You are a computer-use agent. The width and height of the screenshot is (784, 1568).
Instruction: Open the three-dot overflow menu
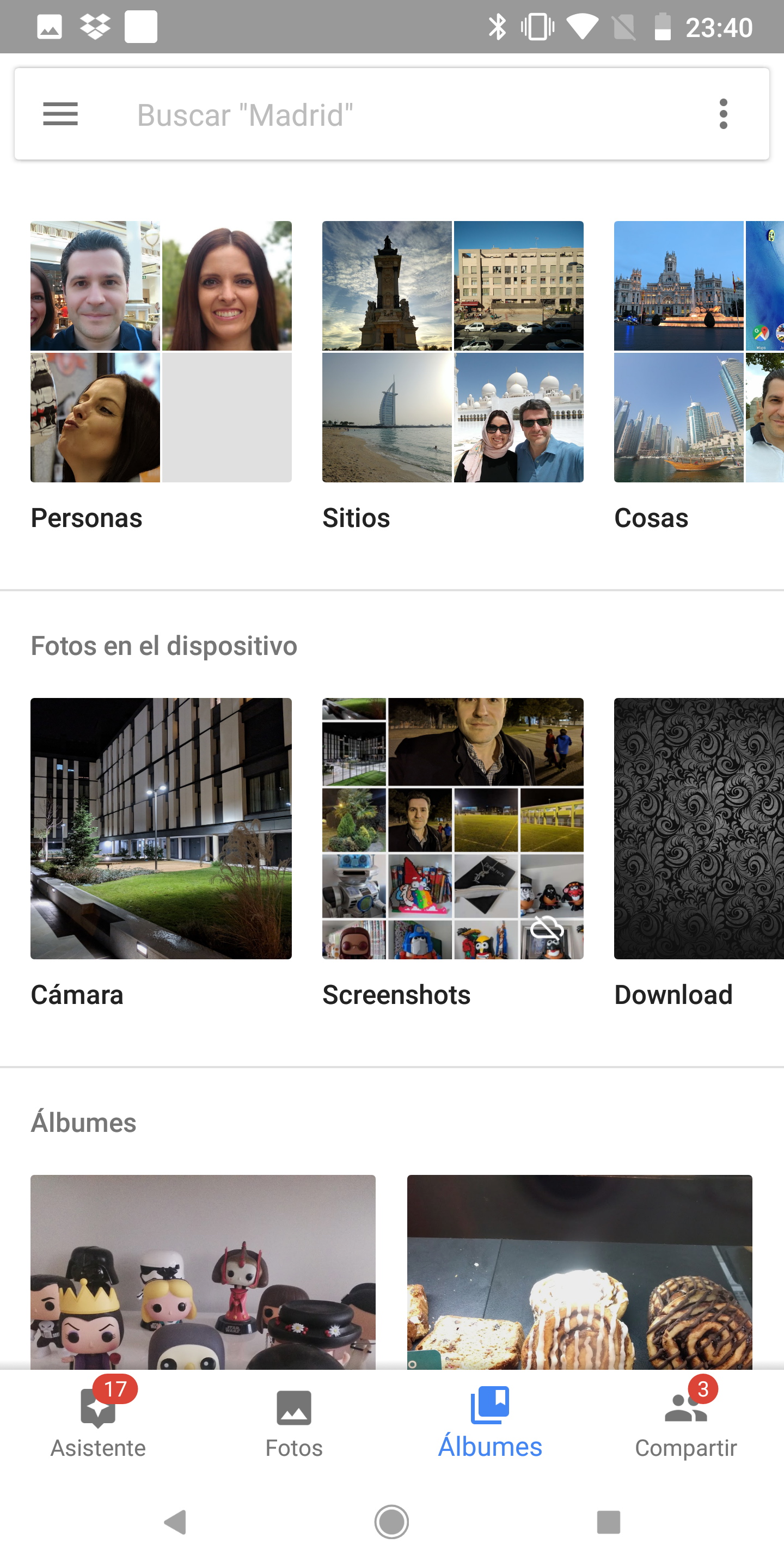723,114
